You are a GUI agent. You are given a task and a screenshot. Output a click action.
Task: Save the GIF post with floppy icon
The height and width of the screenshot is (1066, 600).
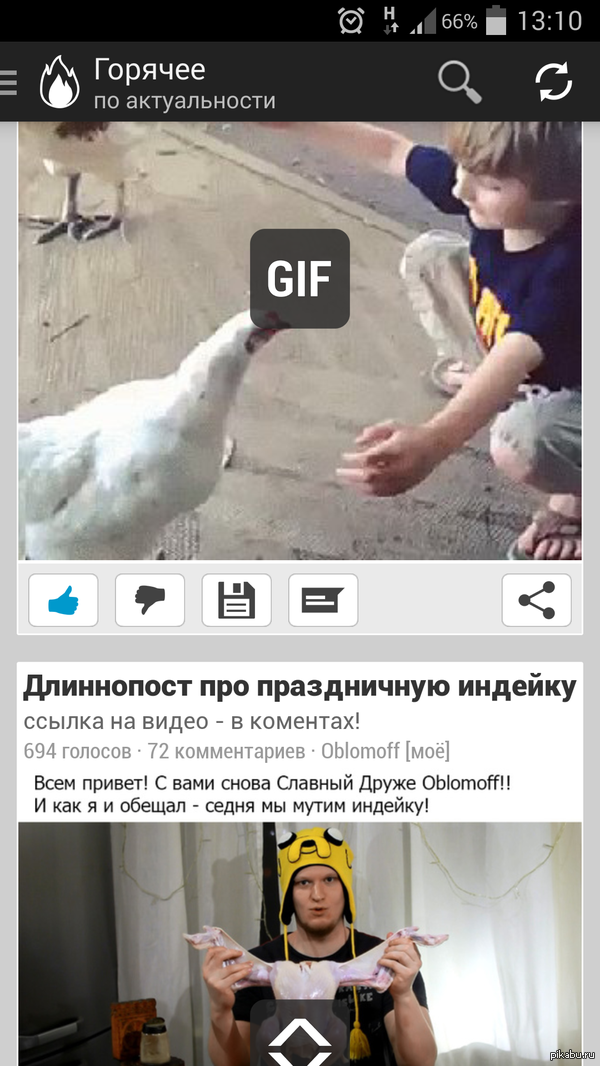click(236, 600)
